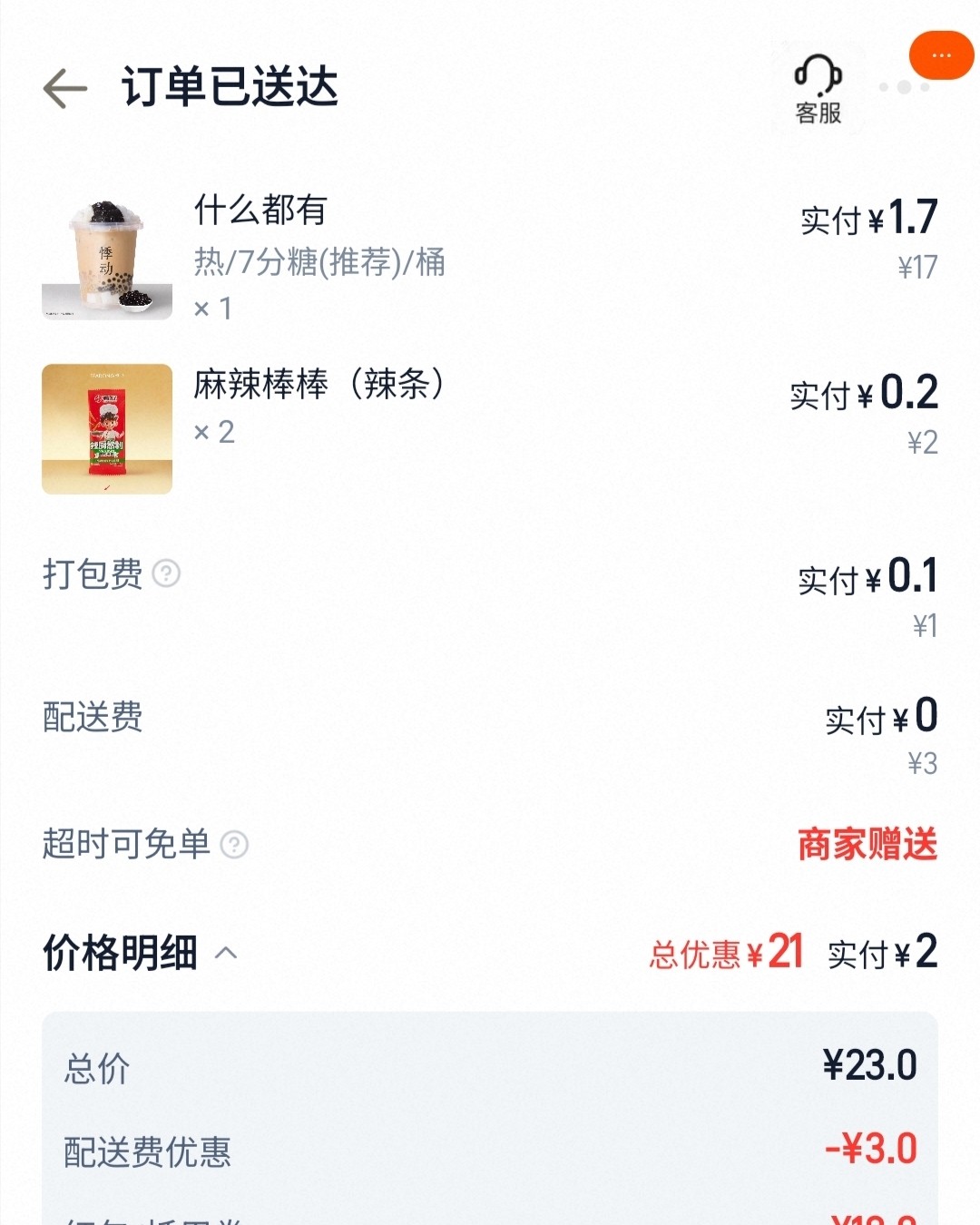Image resolution: width=980 pixels, height=1225 pixels.
Task: Open 客服 customer service
Action: (x=816, y=86)
